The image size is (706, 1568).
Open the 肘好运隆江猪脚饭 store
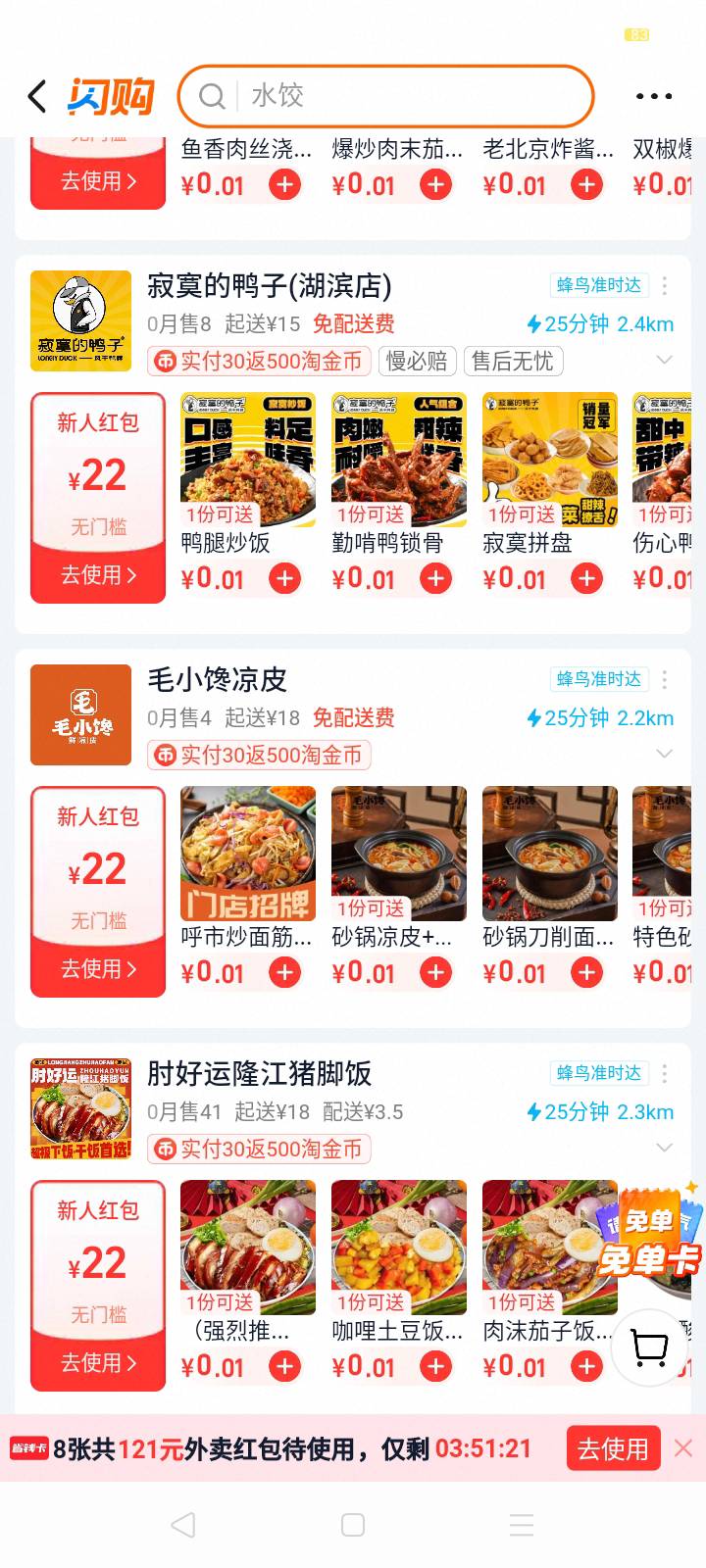click(260, 1074)
